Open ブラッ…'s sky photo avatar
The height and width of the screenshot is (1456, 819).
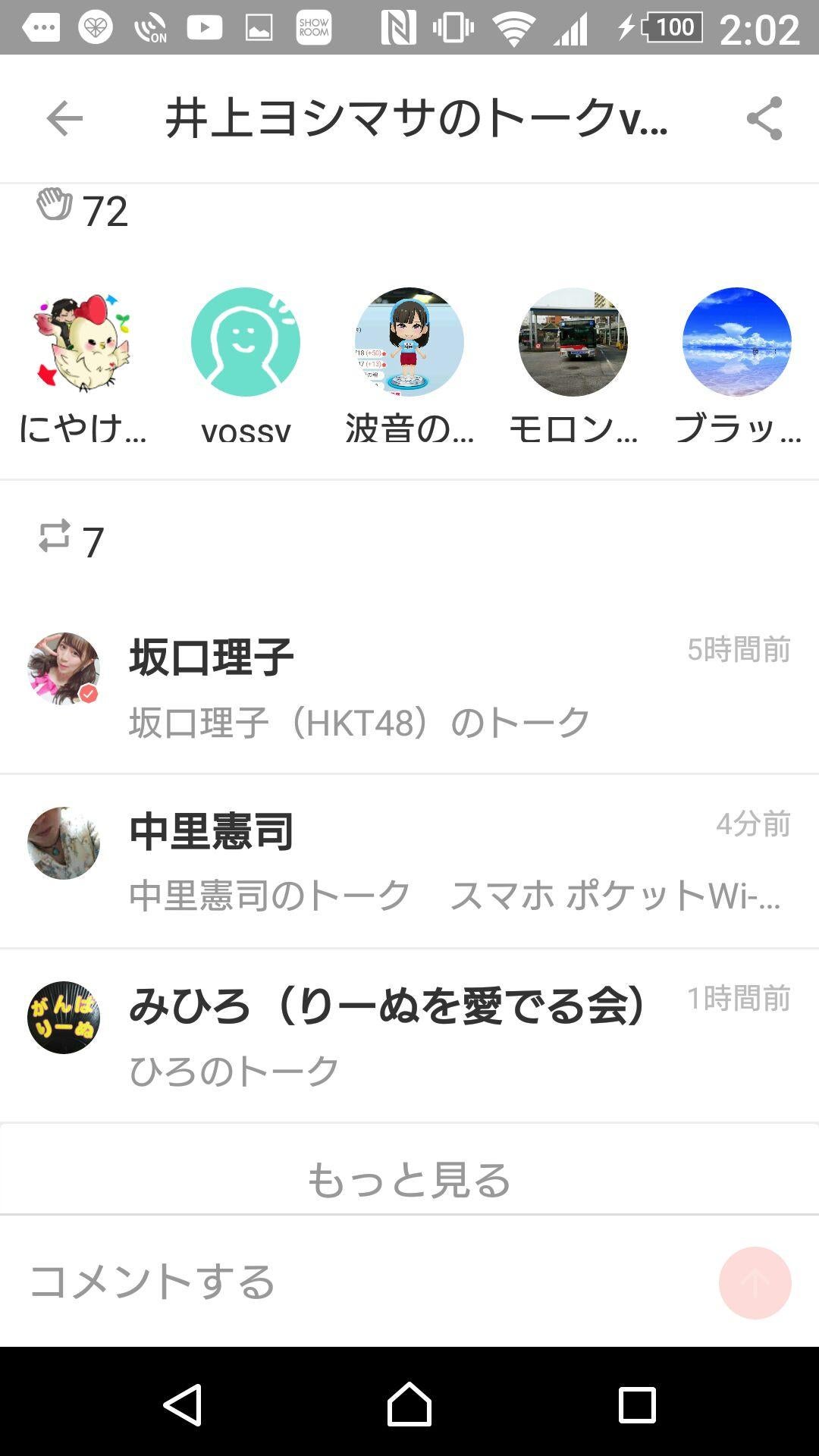pyautogui.click(x=736, y=343)
